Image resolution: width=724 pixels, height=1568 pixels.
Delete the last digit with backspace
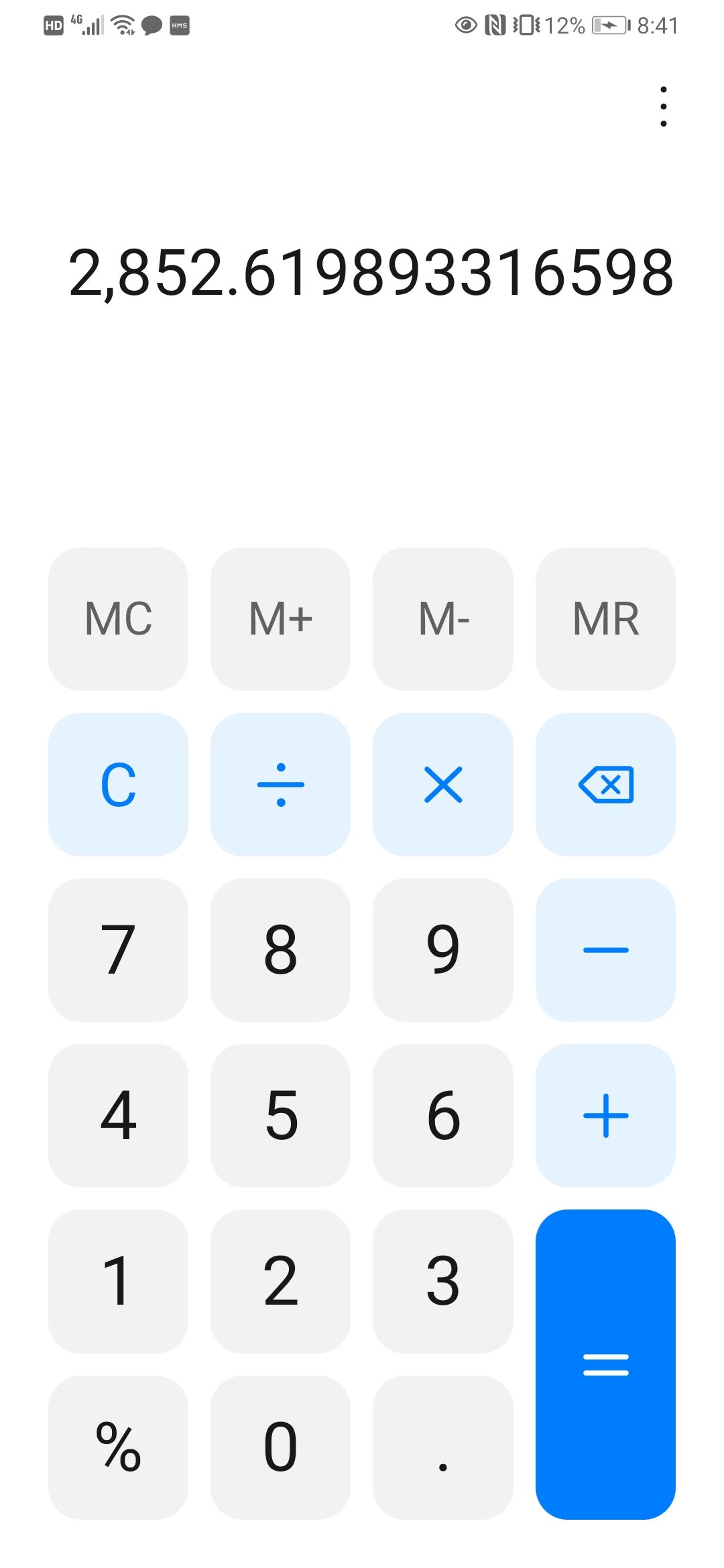[x=605, y=784]
